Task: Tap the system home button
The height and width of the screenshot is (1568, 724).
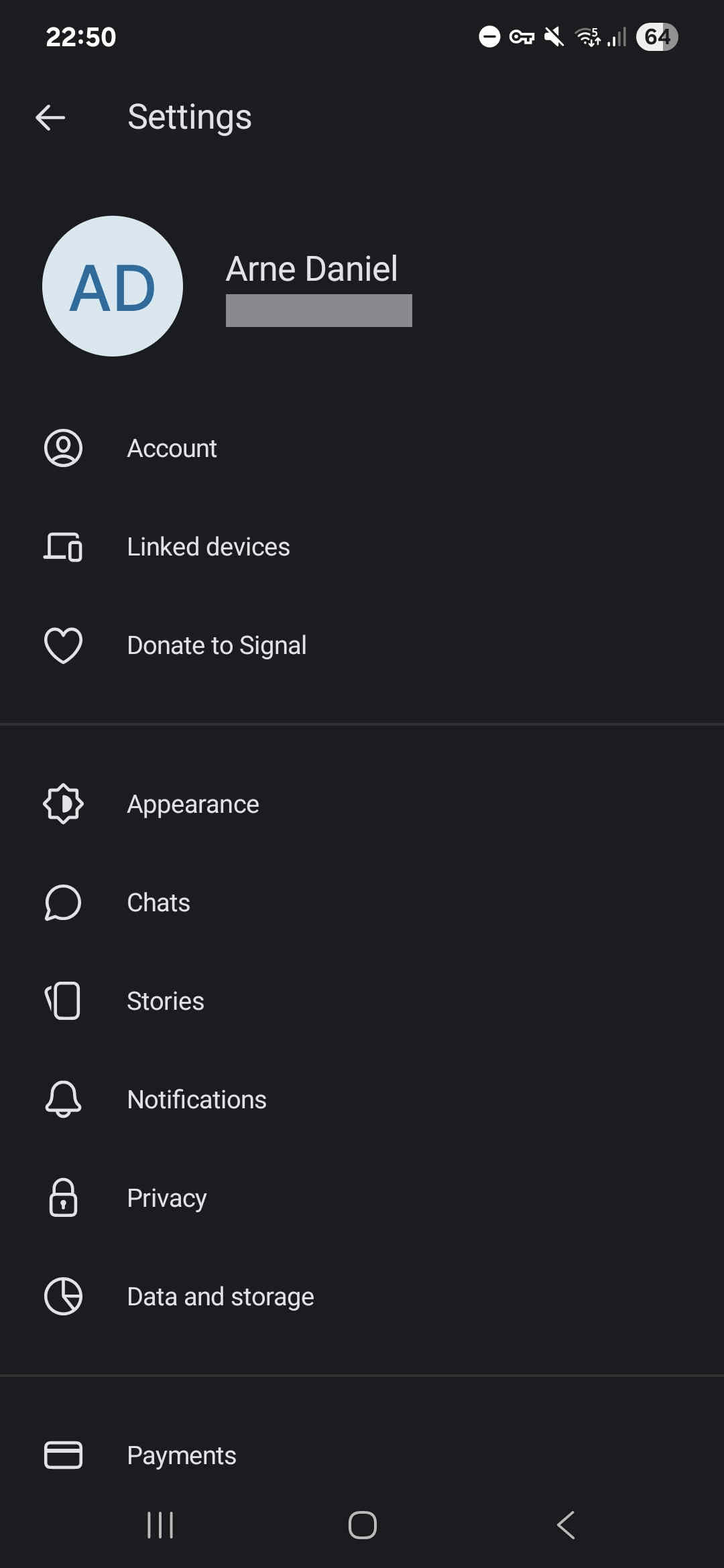Action: point(363,1525)
